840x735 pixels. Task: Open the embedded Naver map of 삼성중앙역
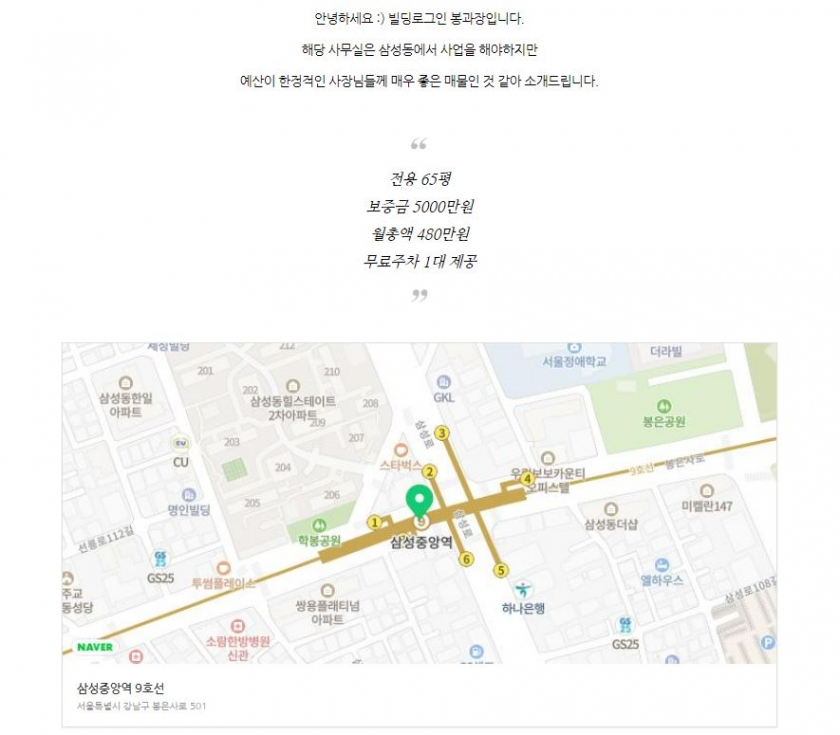tap(419, 502)
